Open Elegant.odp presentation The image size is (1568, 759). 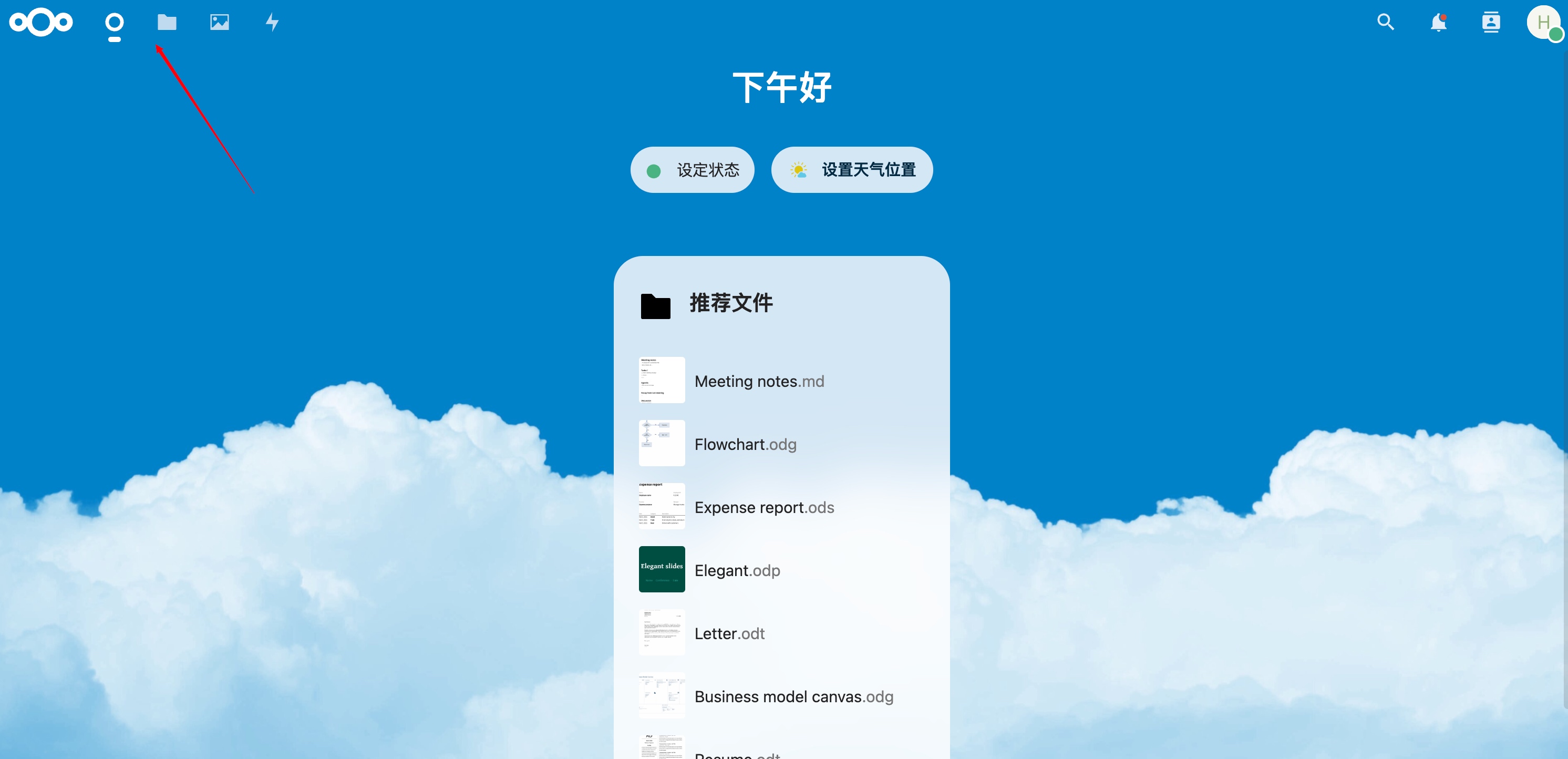[737, 570]
